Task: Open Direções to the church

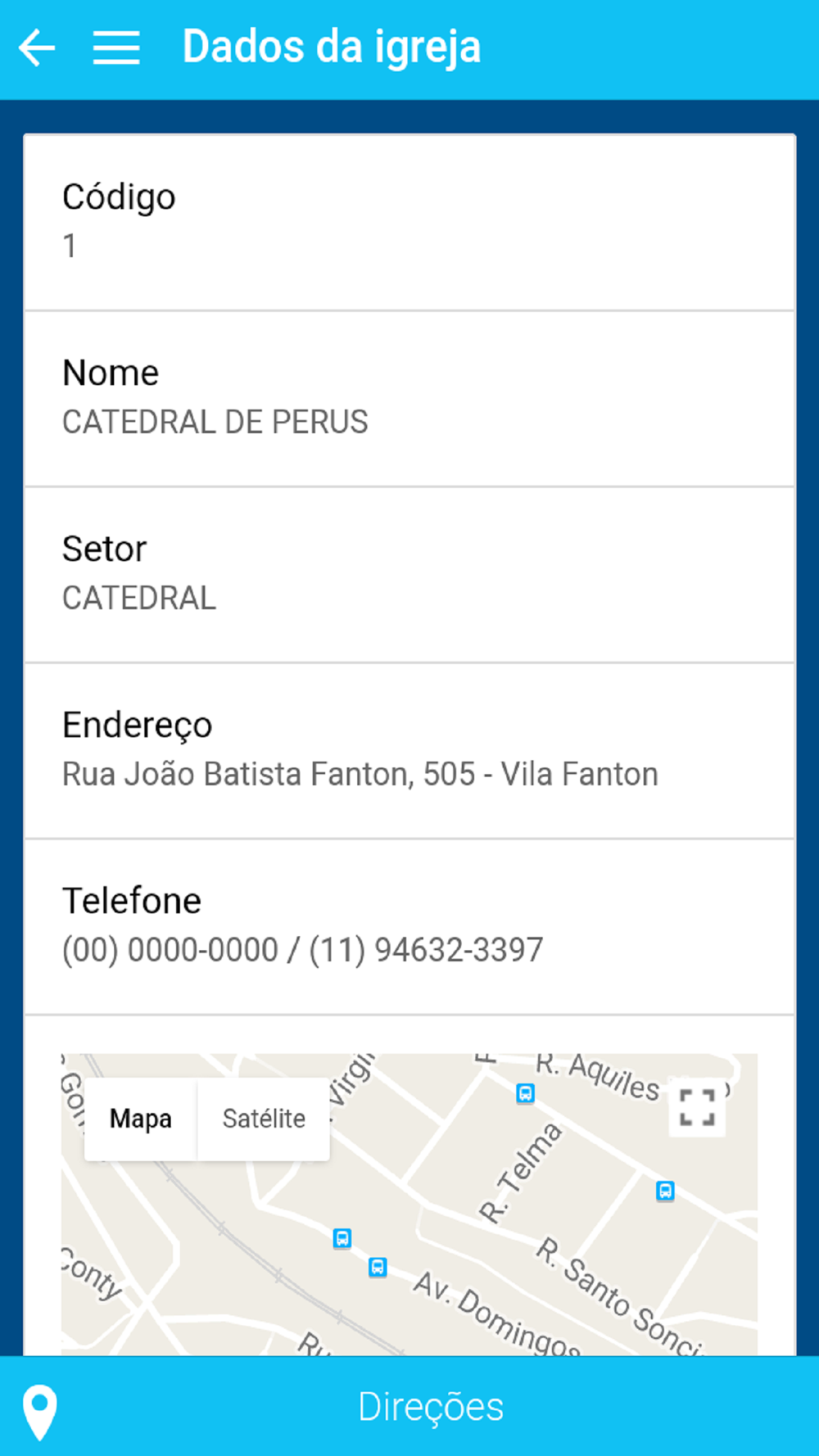Action: coord(409,1406)
